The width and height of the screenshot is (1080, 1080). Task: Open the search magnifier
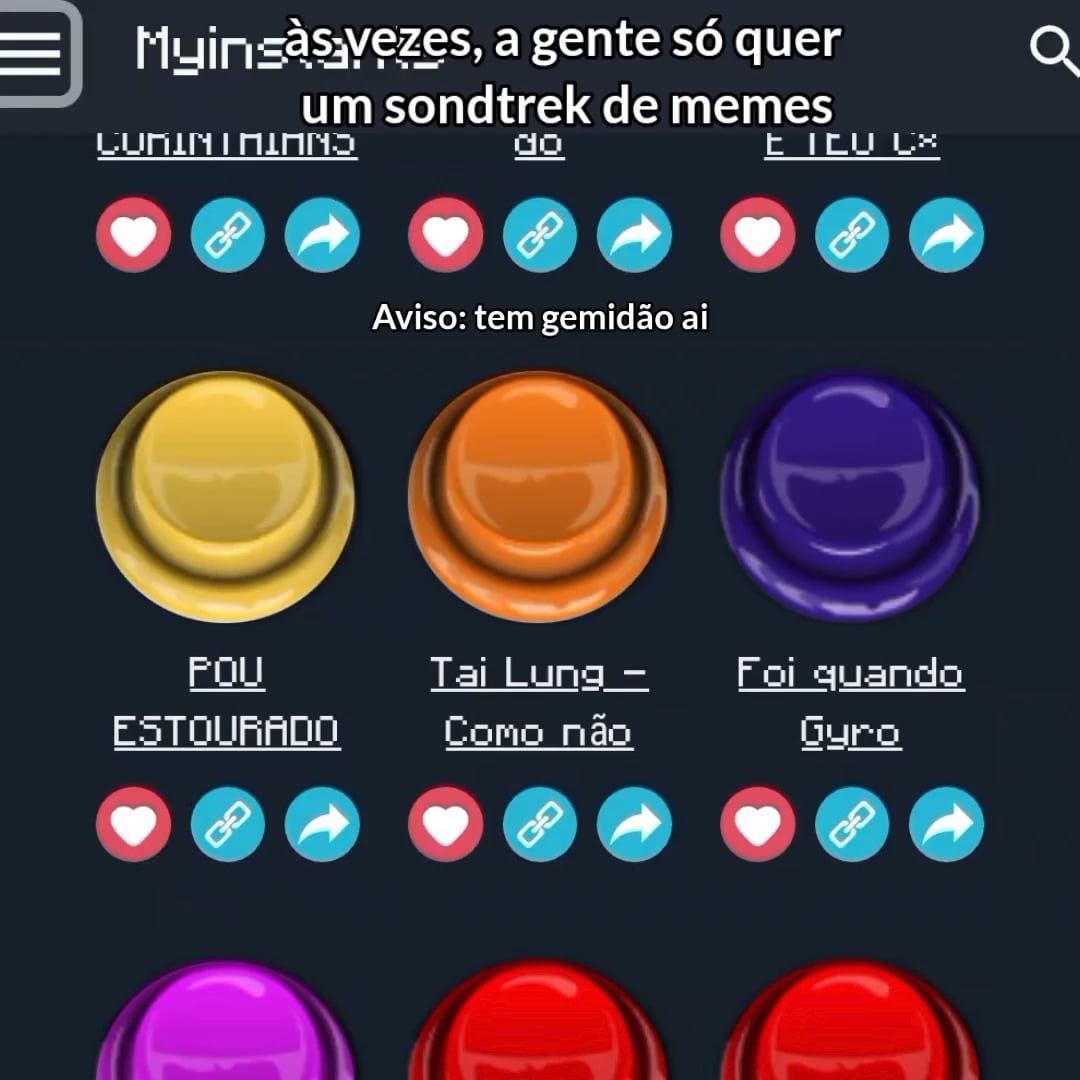[x=1054, y=50]
